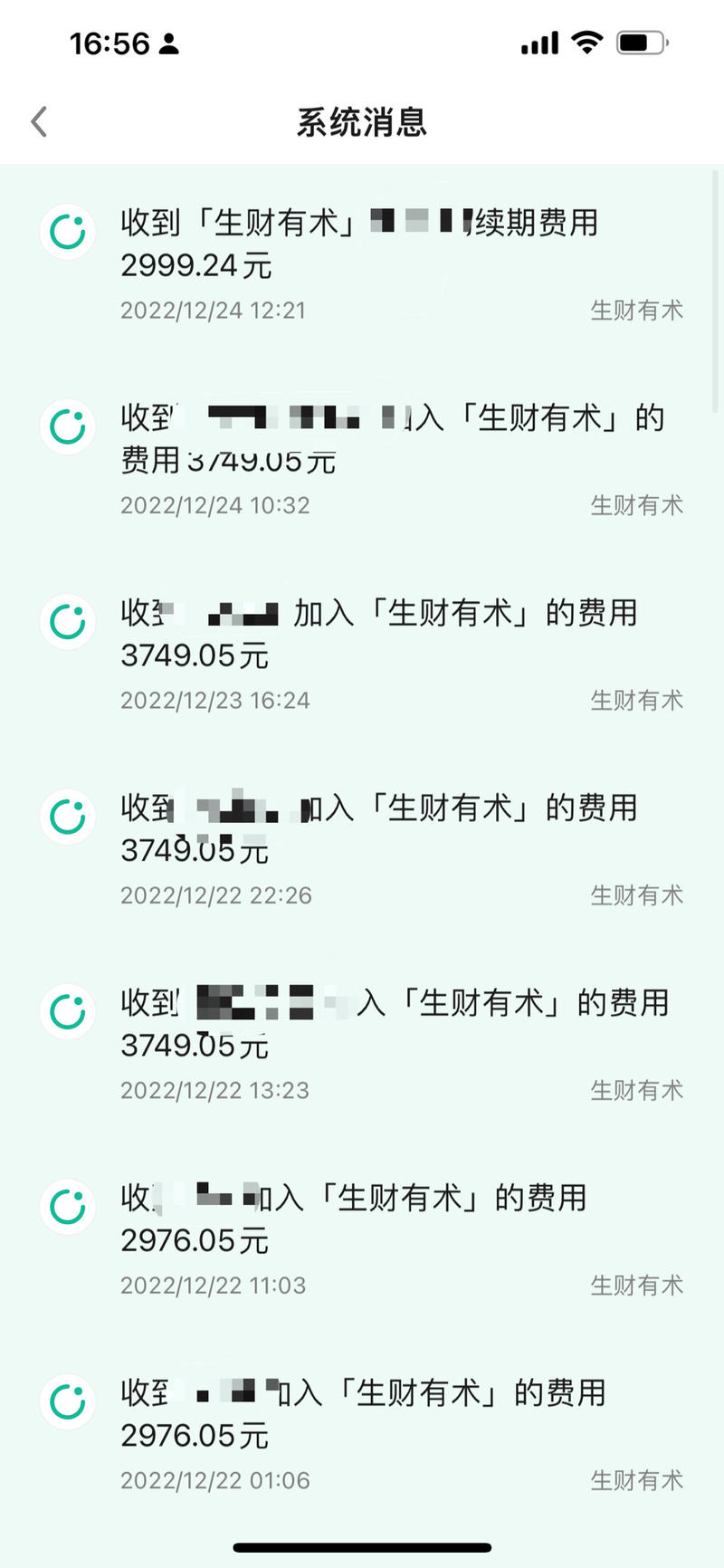This screenshot has height=1568, width=724.
Task: Tap 生财有术 label on the first message
Action: (637, 310)
